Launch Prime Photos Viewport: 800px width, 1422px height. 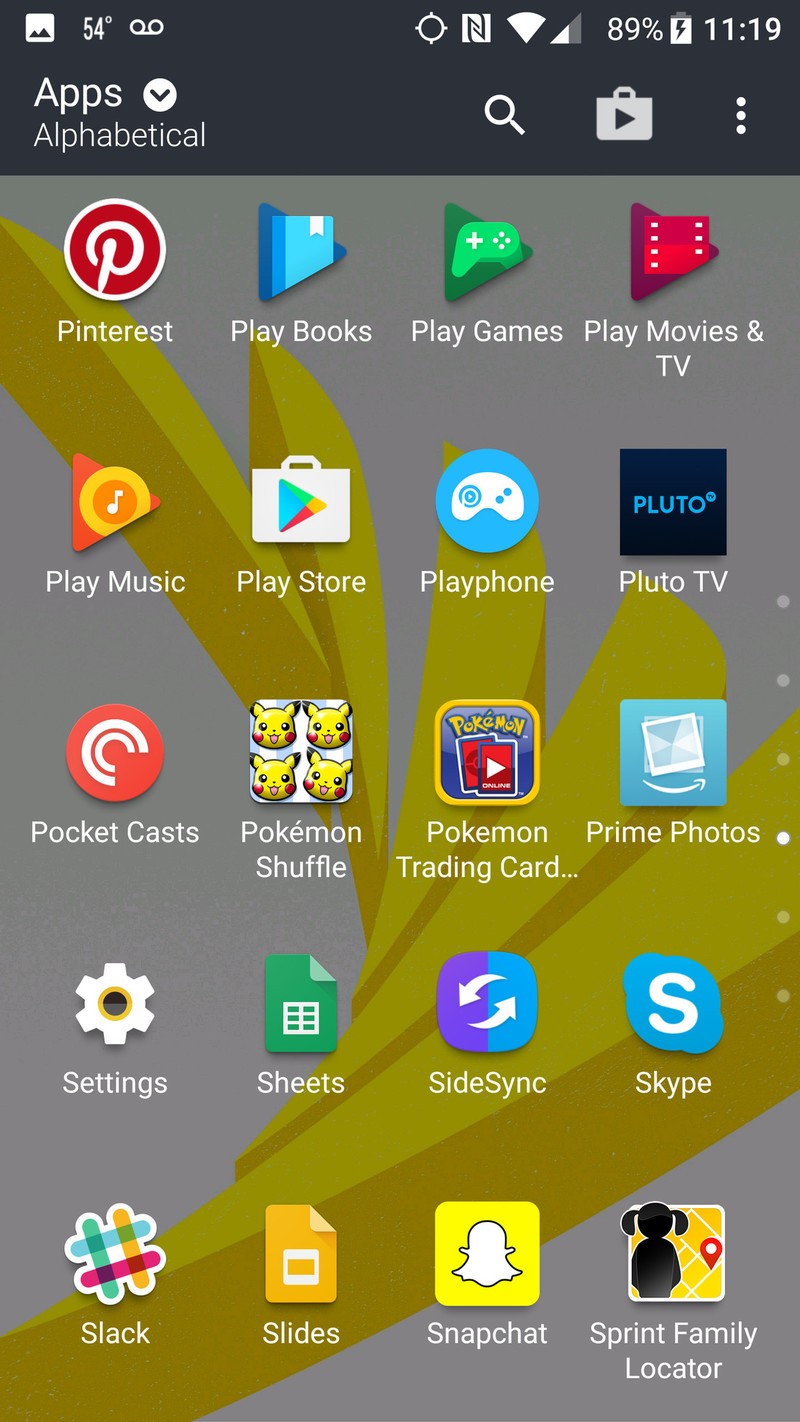[x=672, y=752]
